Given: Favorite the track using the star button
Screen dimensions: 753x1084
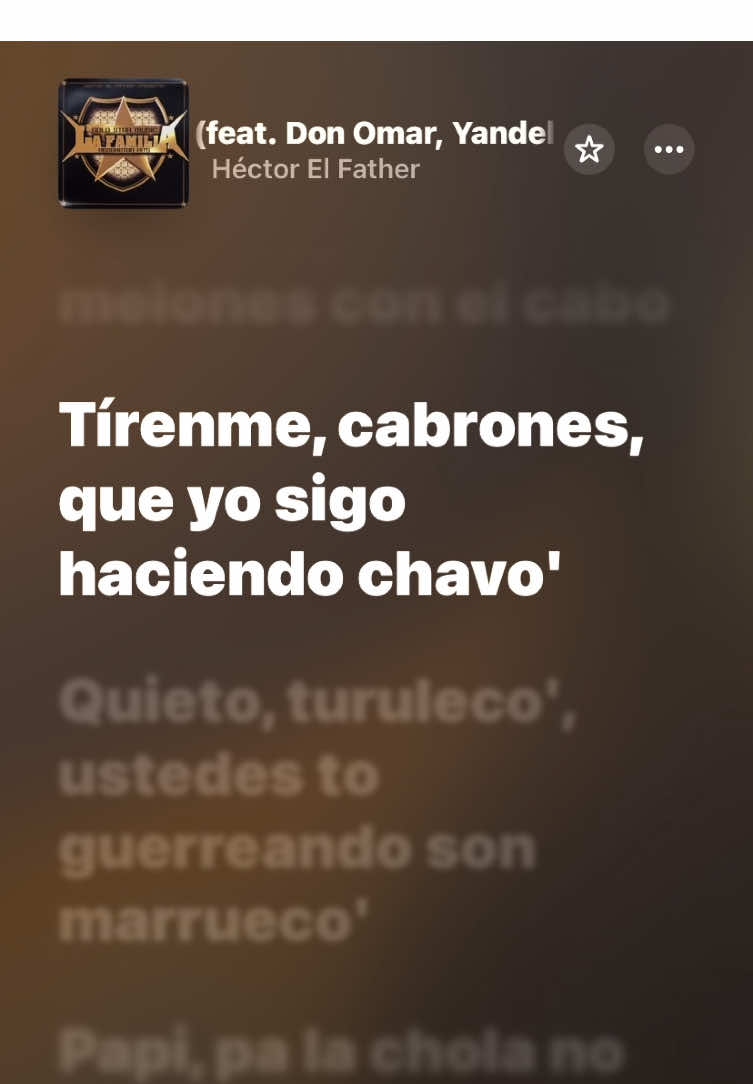Looking at the screenshot, I should pyautogui.click(x=589, y=149).
